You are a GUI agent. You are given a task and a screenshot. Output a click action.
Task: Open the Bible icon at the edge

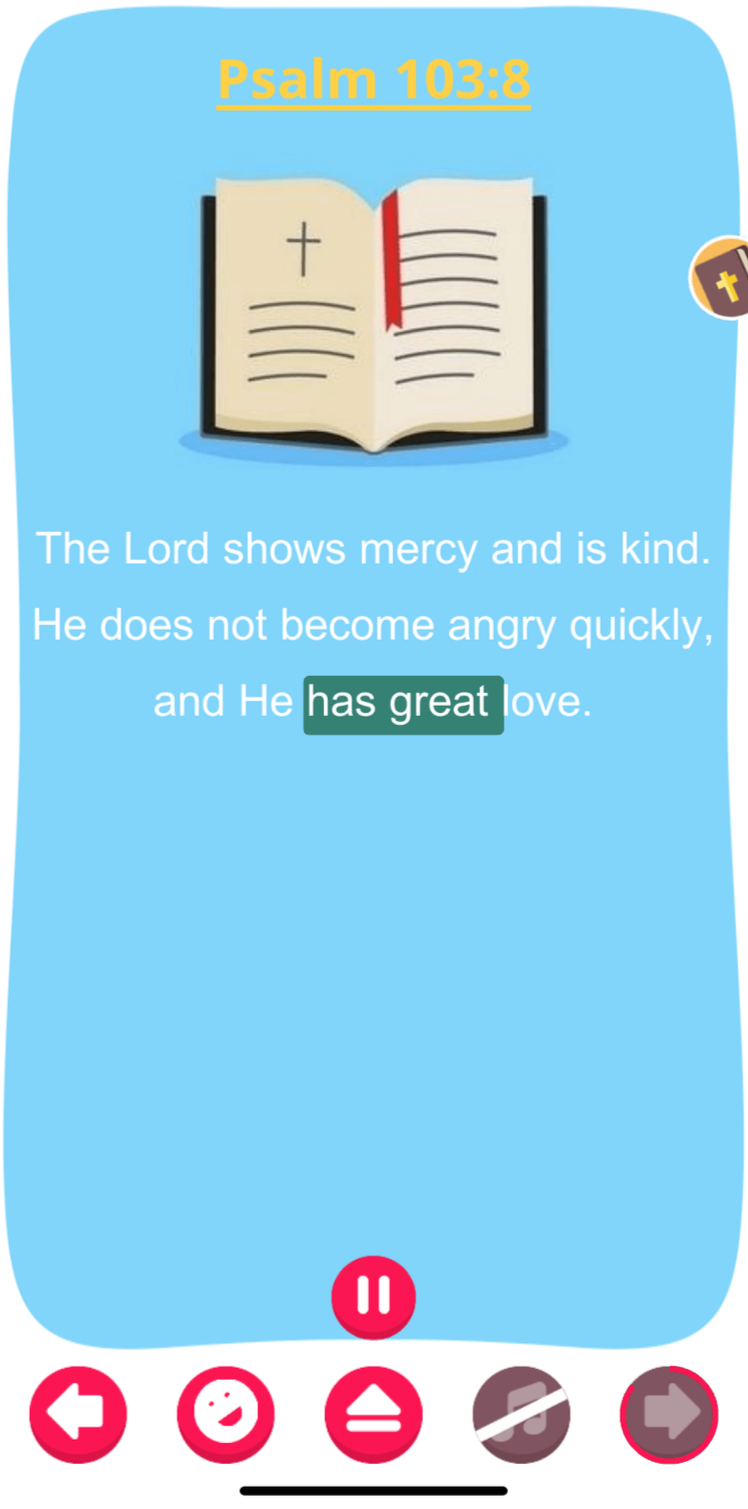(720, 278)
